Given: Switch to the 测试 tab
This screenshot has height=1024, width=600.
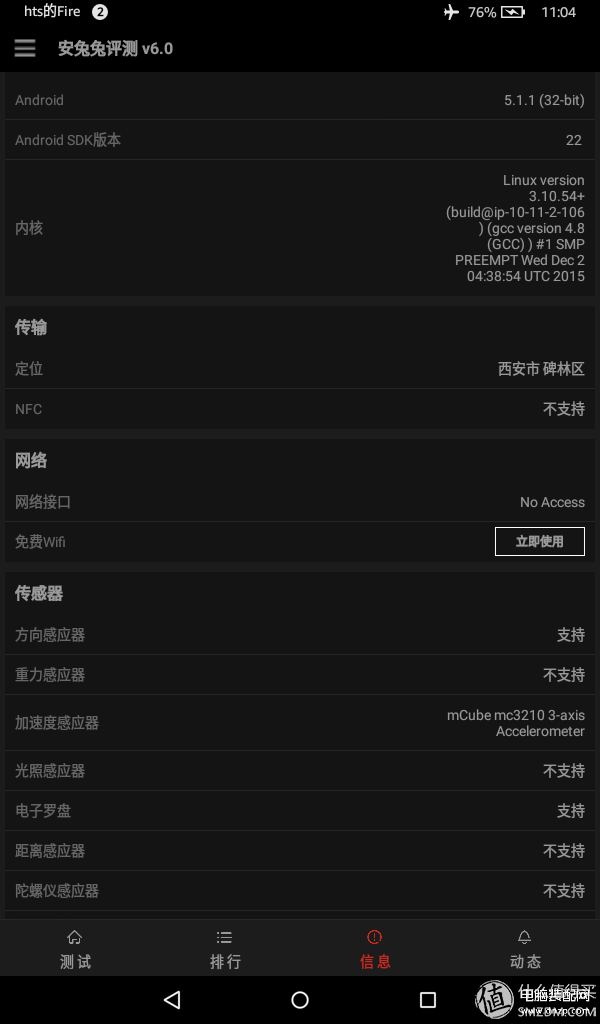Looking at the screenshot, I should point(75,950).
